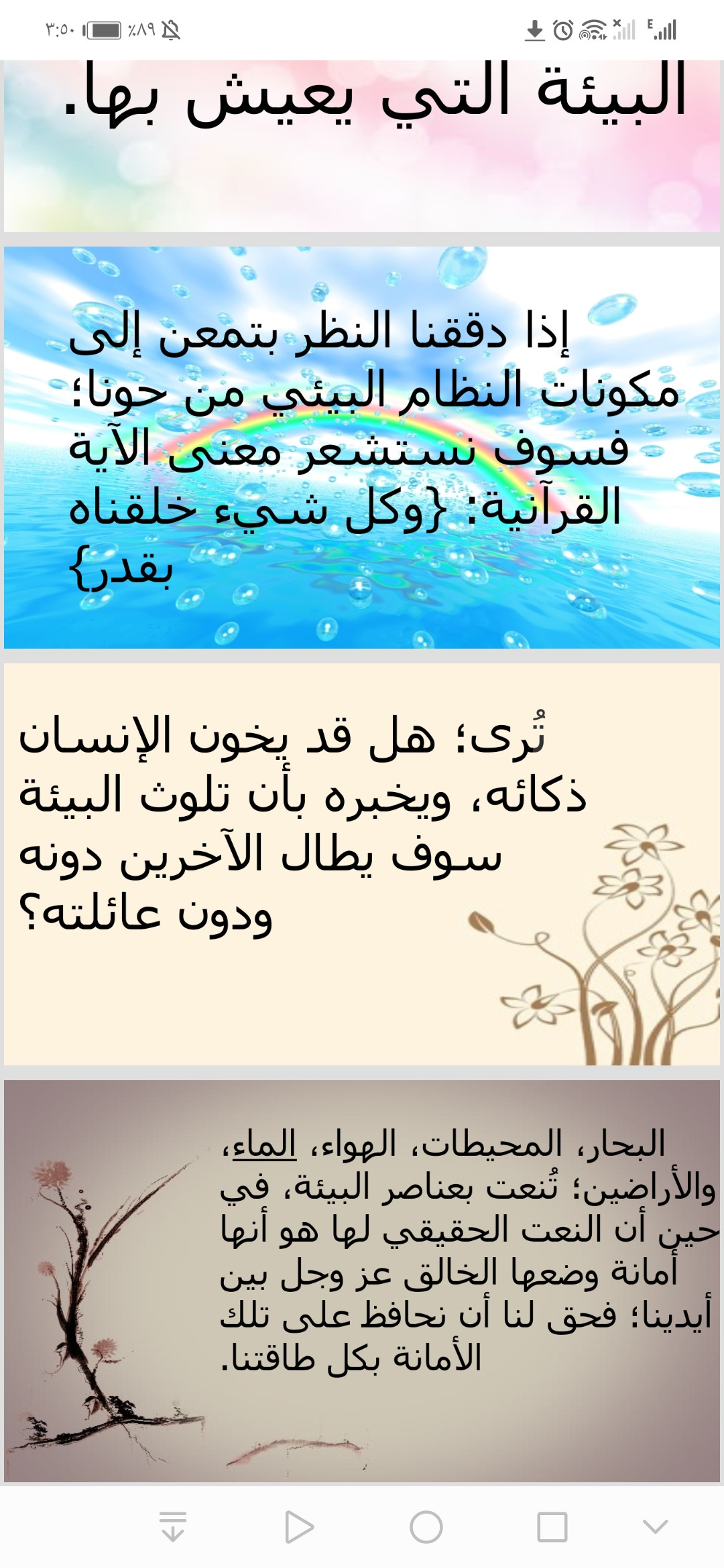
Task: Open recent apps with the square button
Action: [552, 1527]
